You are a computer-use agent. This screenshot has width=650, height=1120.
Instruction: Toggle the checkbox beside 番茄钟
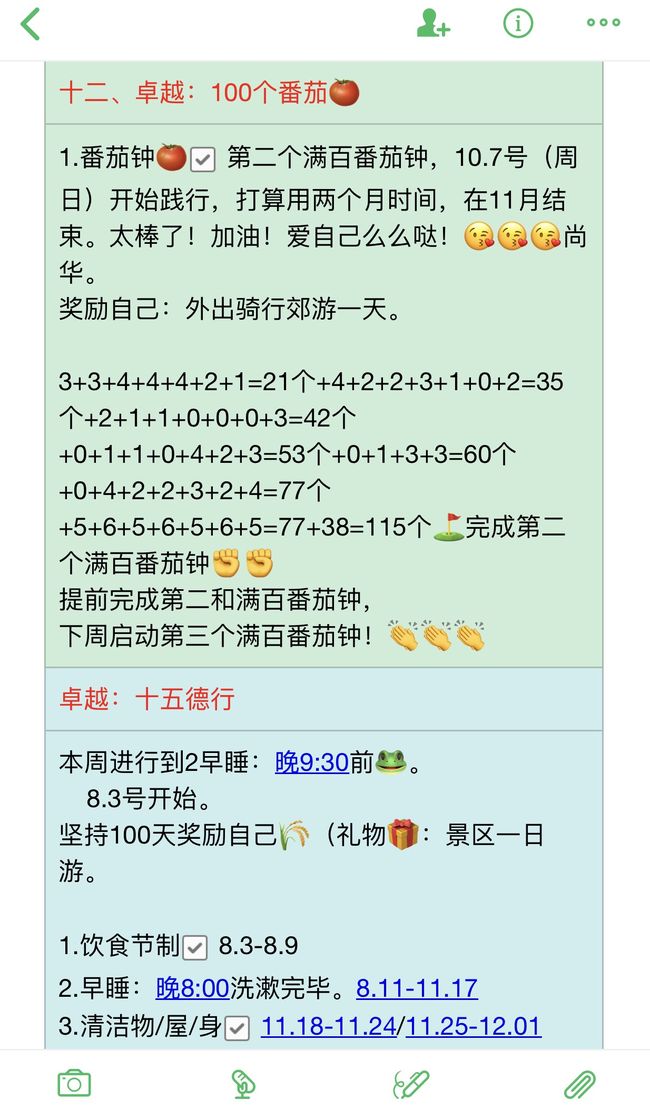click(203, 159)
